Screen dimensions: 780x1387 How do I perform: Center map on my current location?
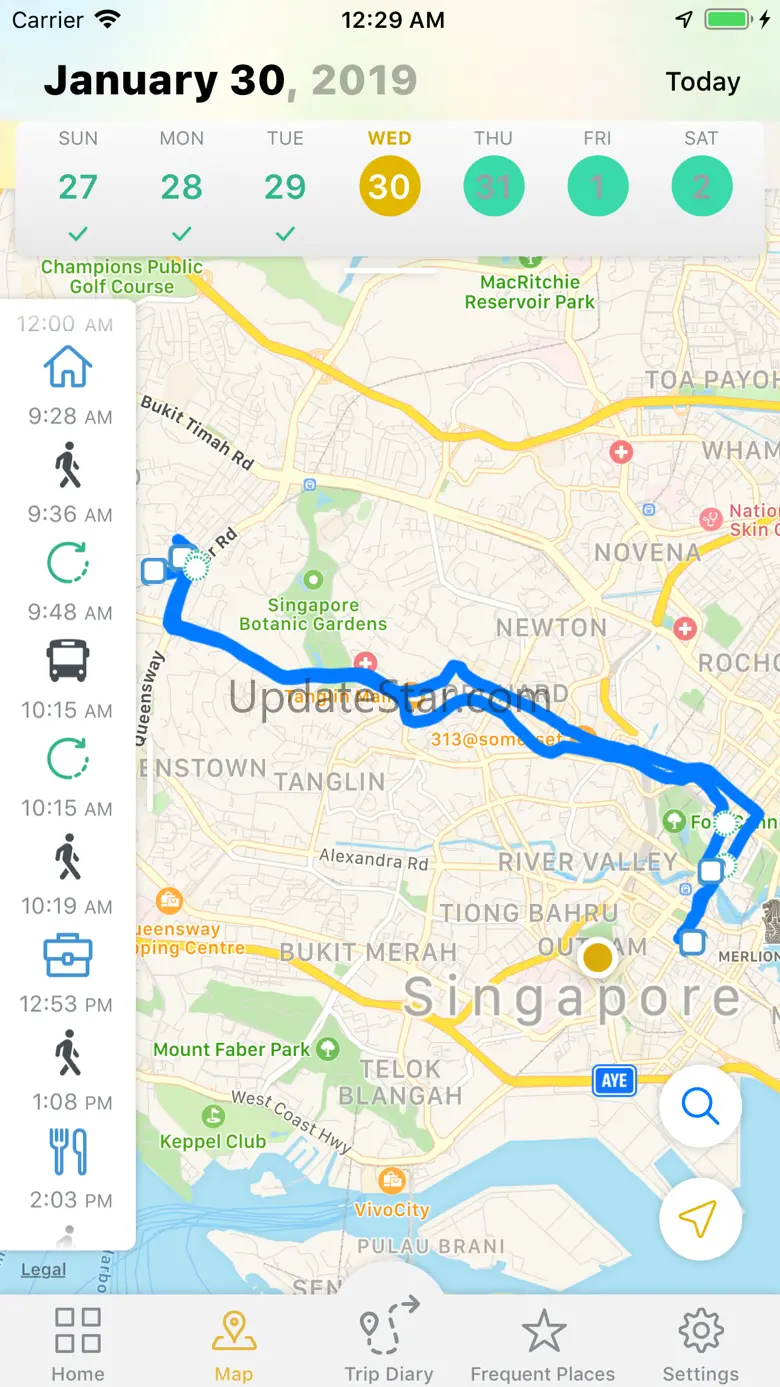[x=701, y=1219]
